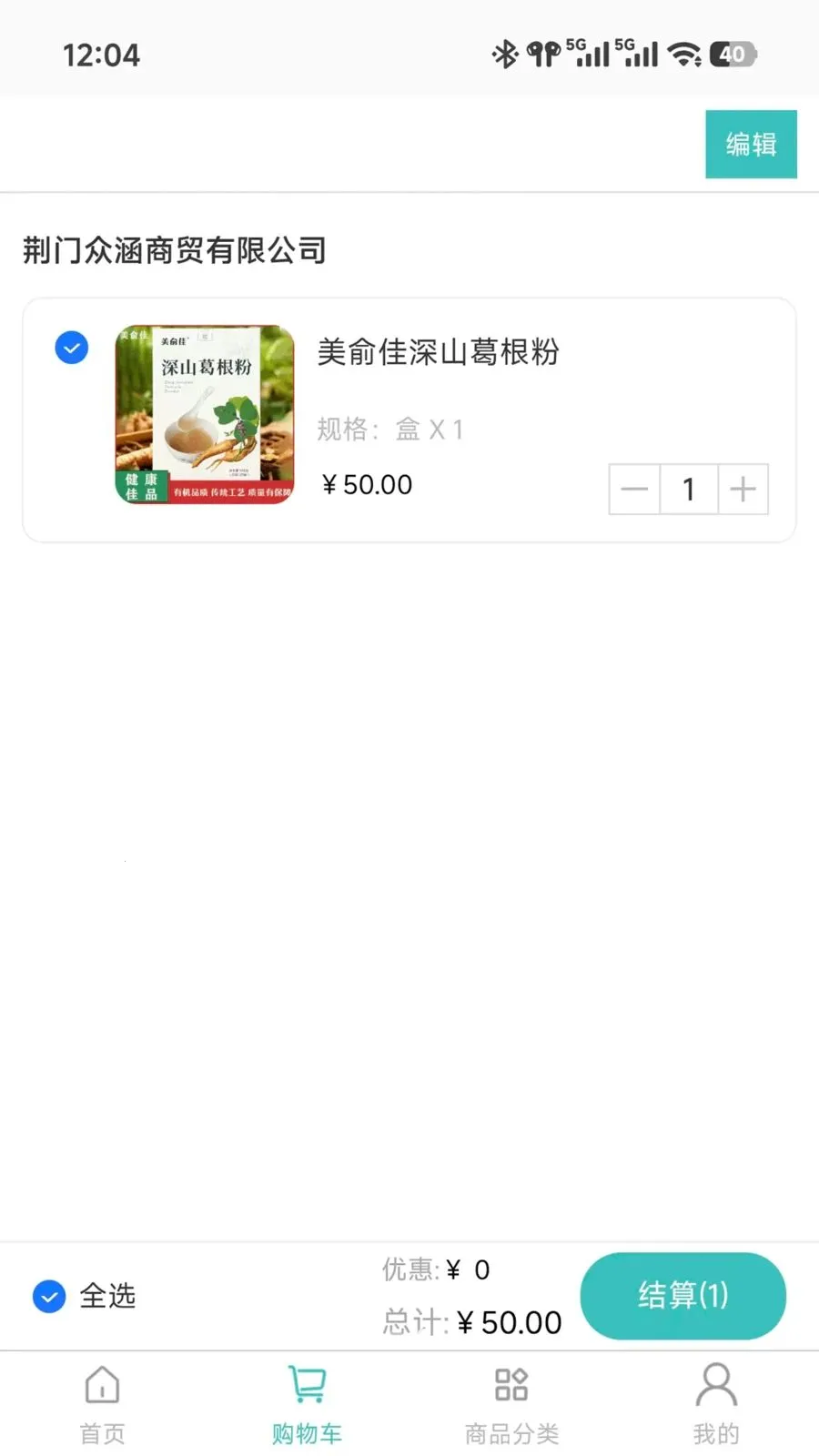Tap the quantity field showing 1

(x=689, y=490)
